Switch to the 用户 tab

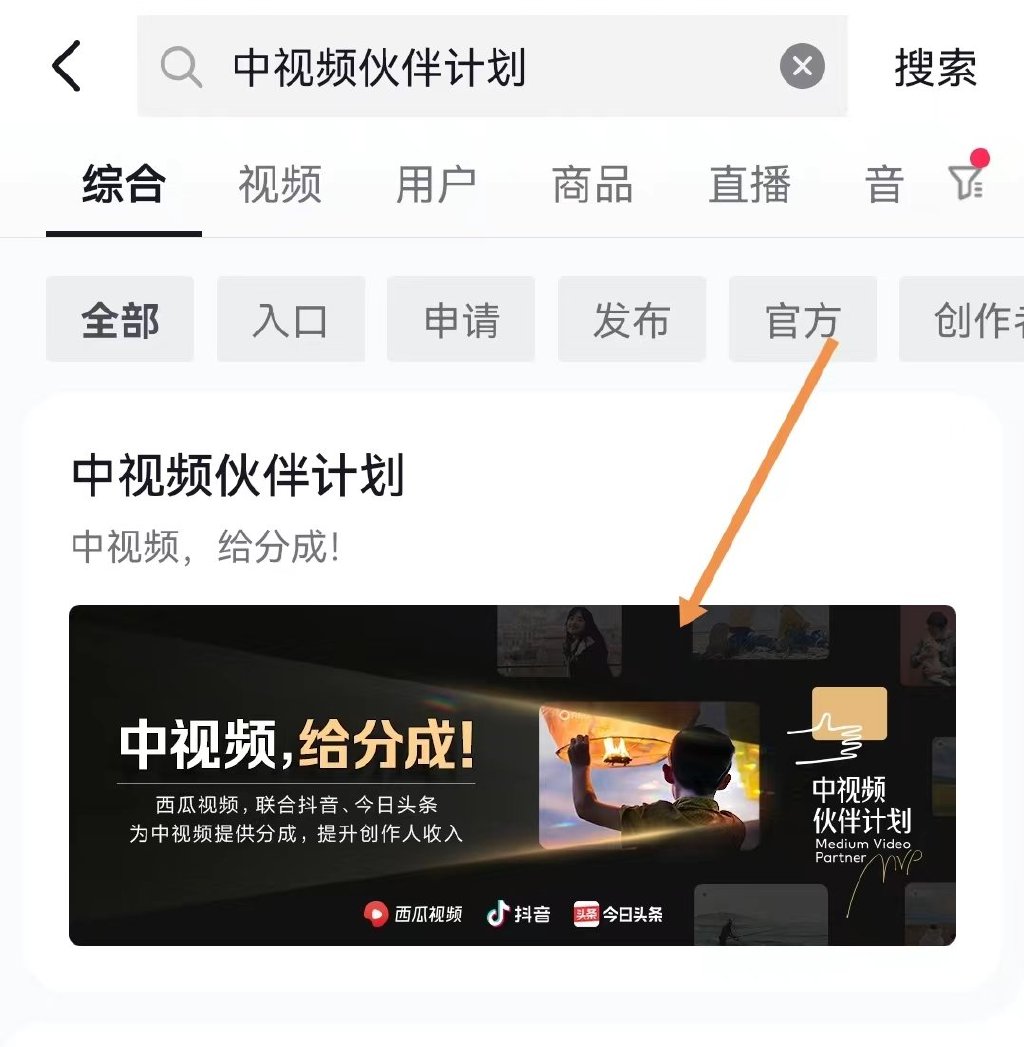coord(434,186)
